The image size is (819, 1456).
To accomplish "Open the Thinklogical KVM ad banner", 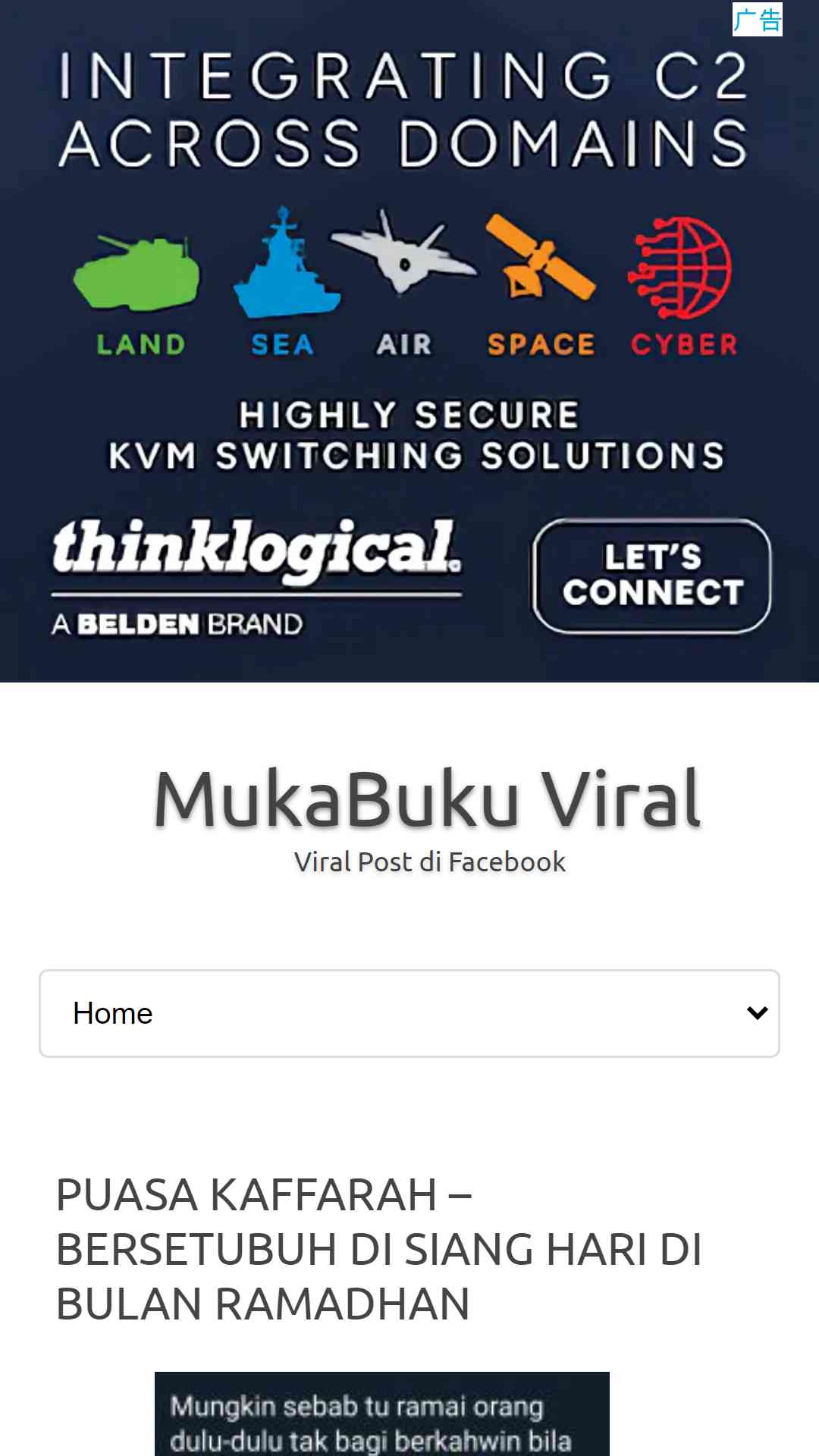I will pyautogui.click(x=409, y=341).
